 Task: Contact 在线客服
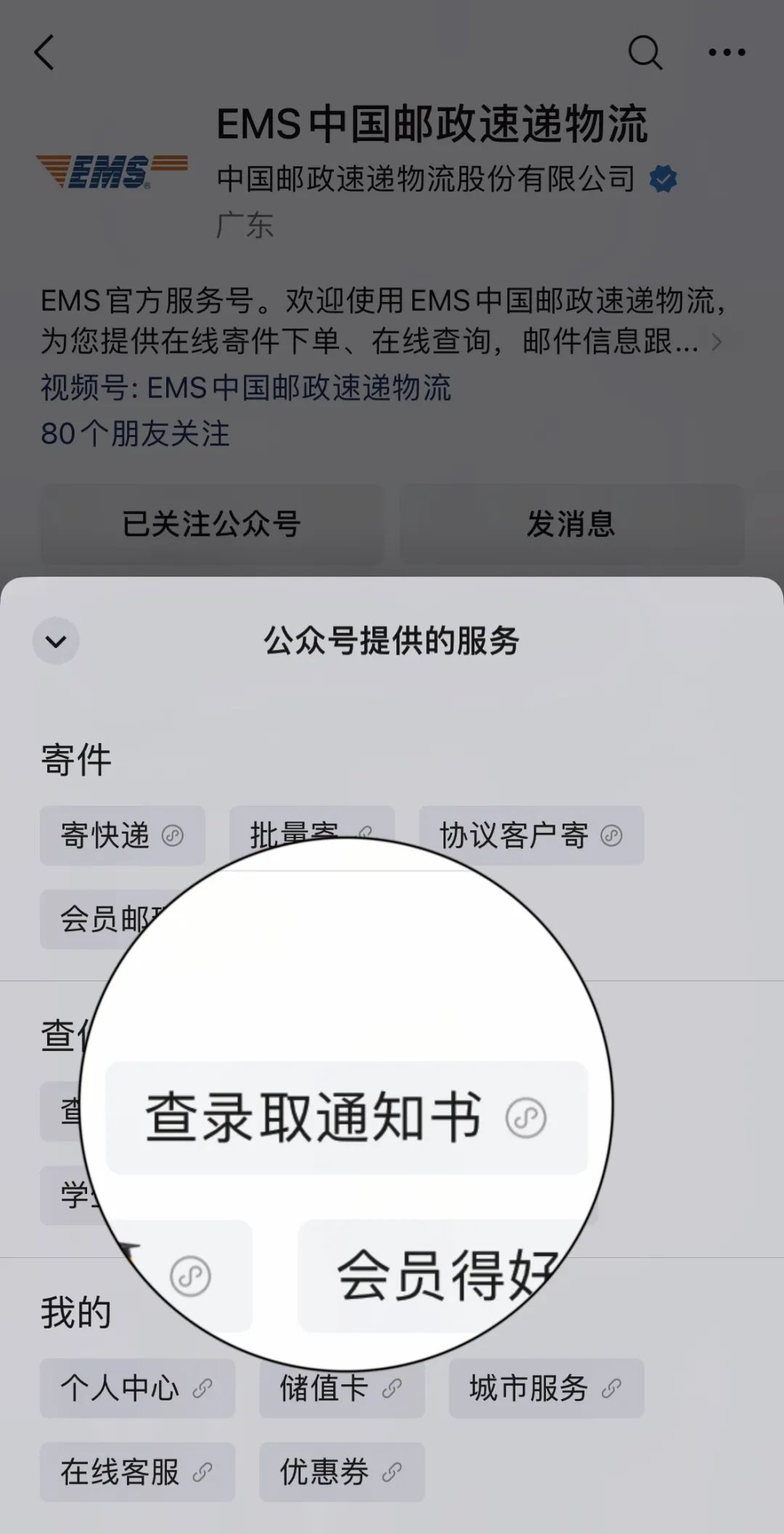click(x=137, y=1472)
